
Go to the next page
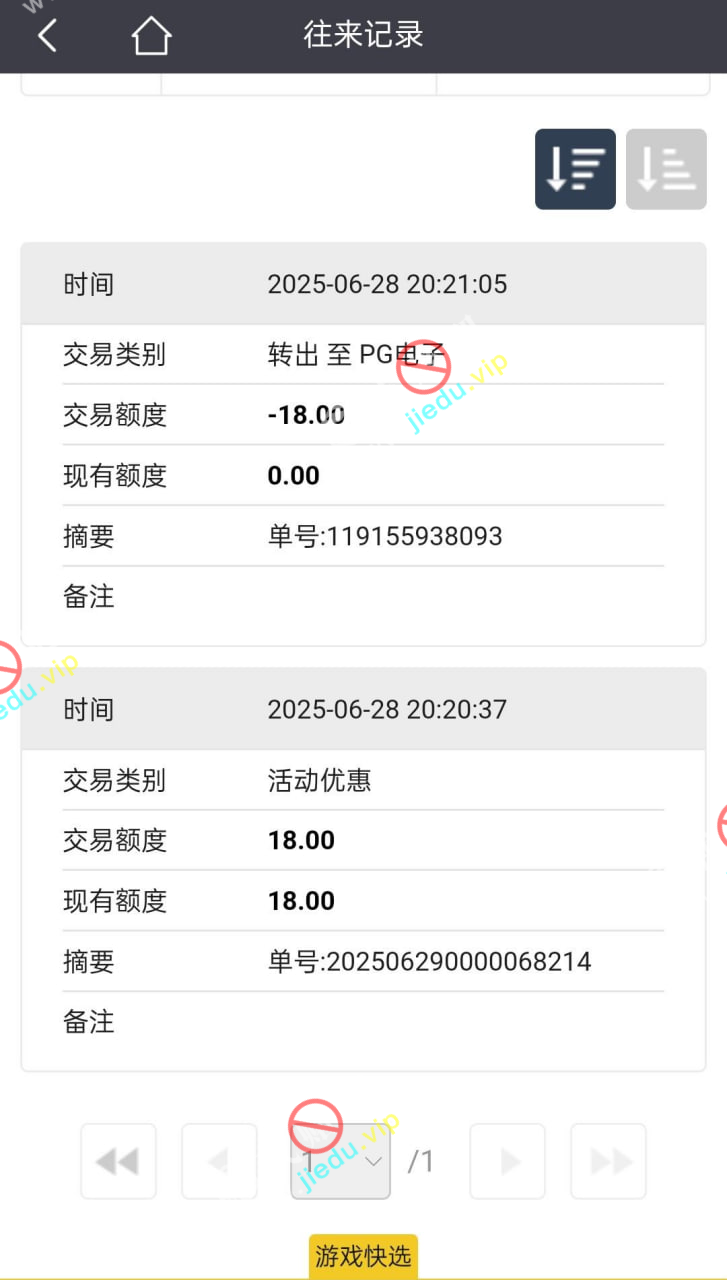pos(507,1161)
